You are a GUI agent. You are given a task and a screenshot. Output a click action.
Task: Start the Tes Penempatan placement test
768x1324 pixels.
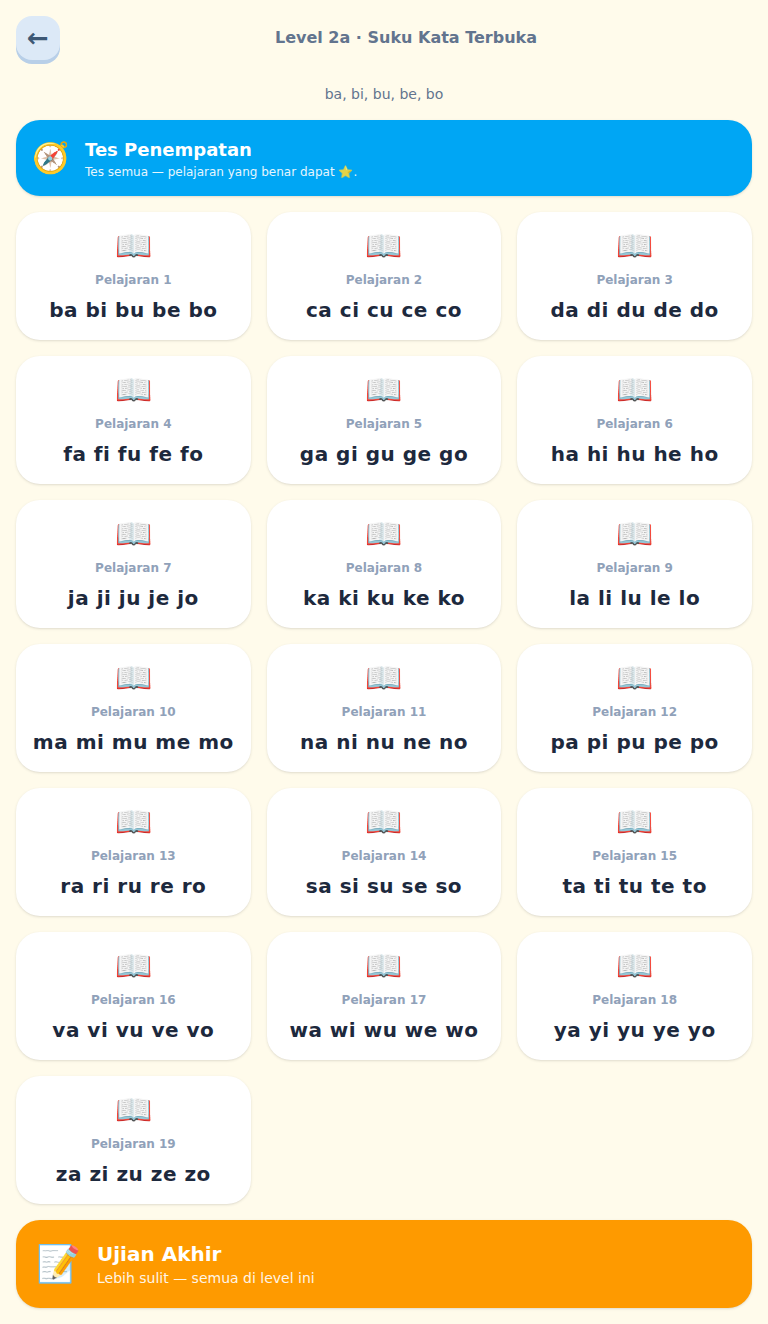click(x=384, y=158)
